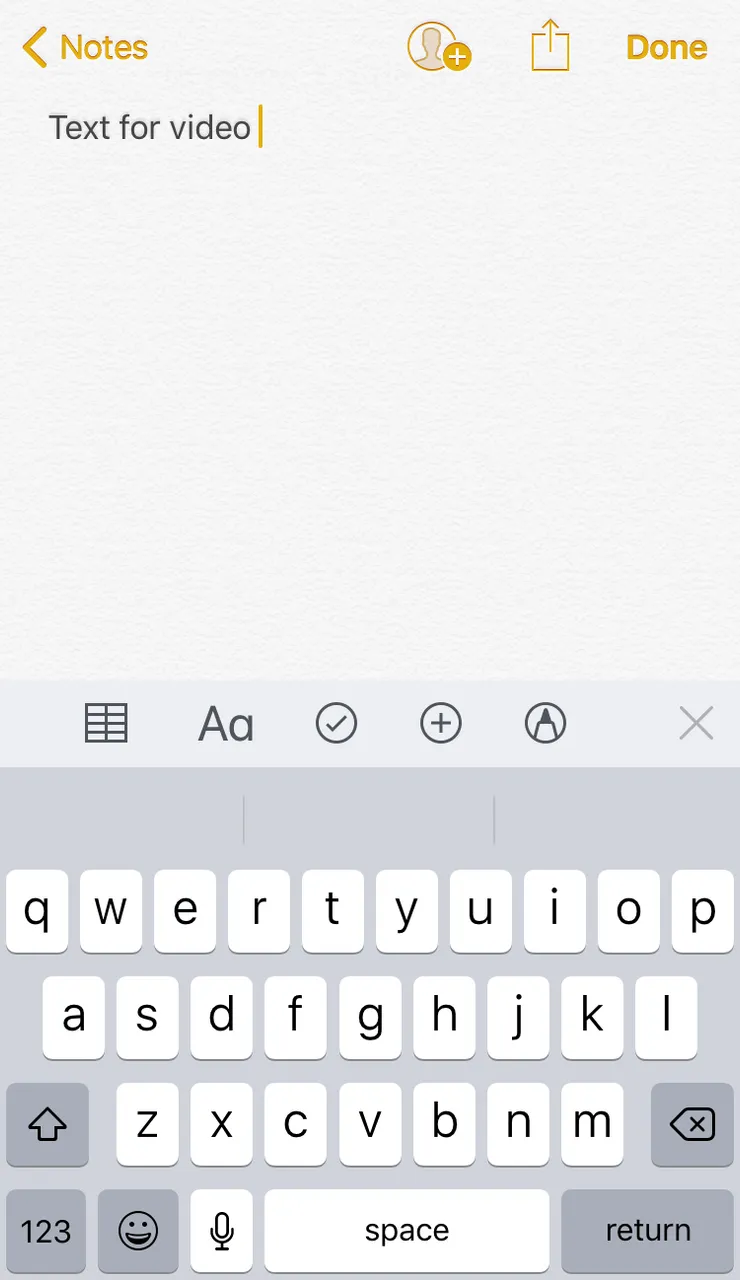Tap the return key

click(x=647, y=1230)
